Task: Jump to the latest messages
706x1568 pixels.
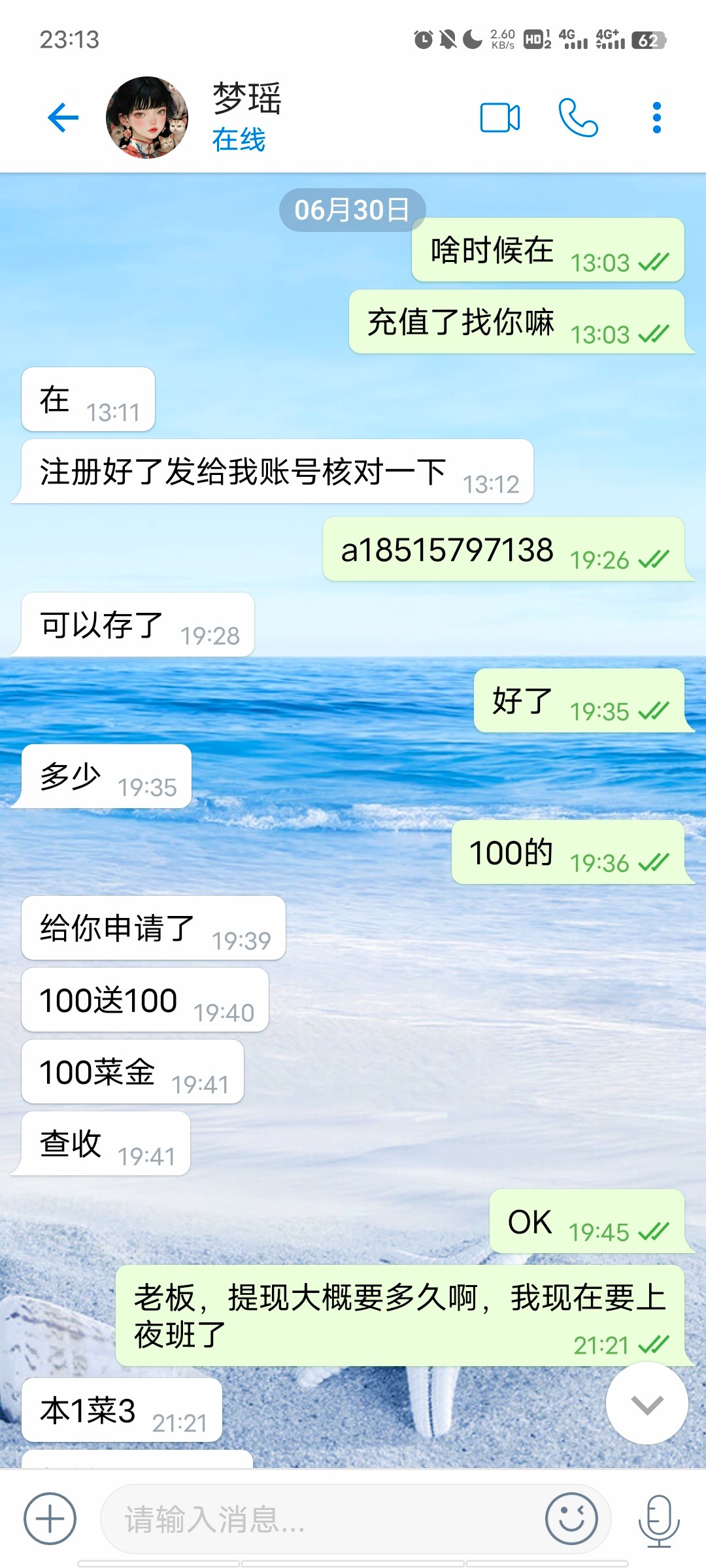Action: pyautogui.click(x=647, y=1403)
